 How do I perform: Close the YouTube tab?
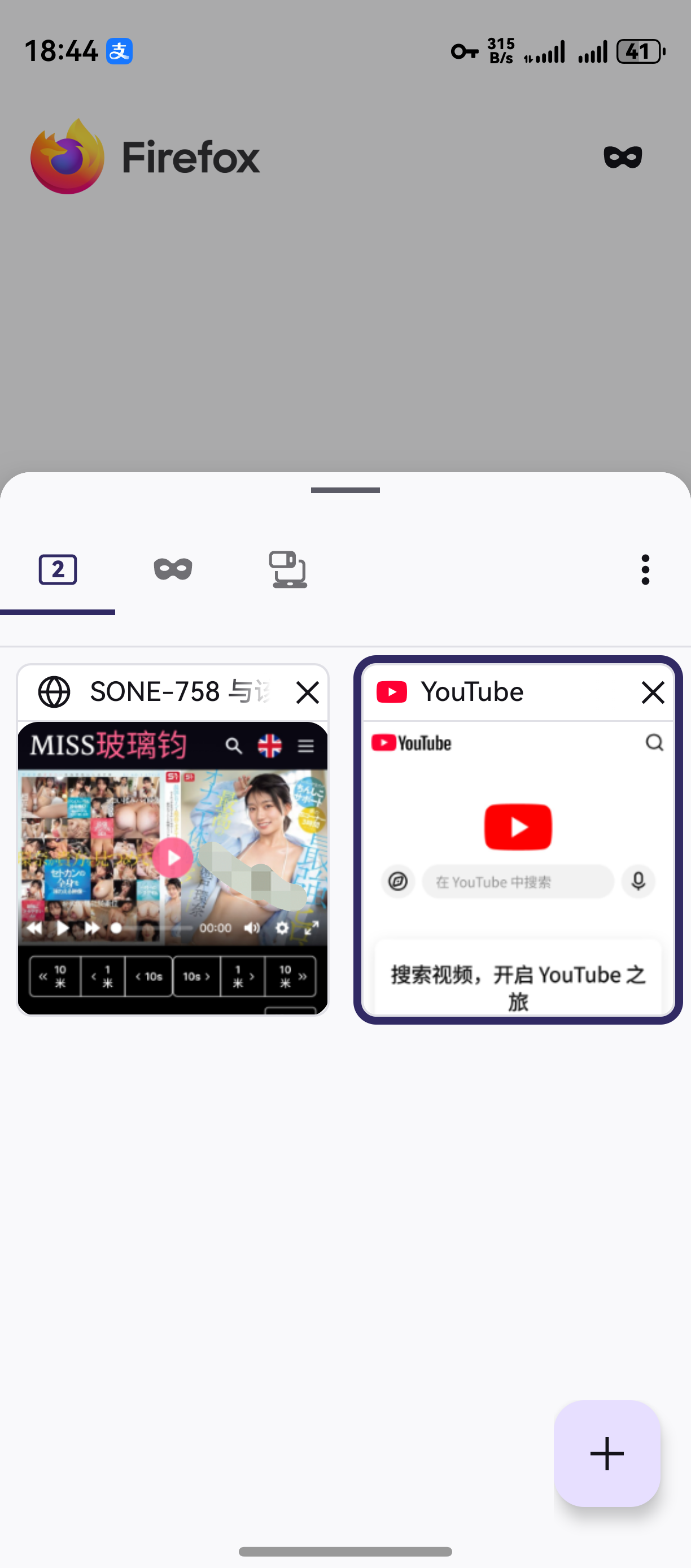coord(653,692)
